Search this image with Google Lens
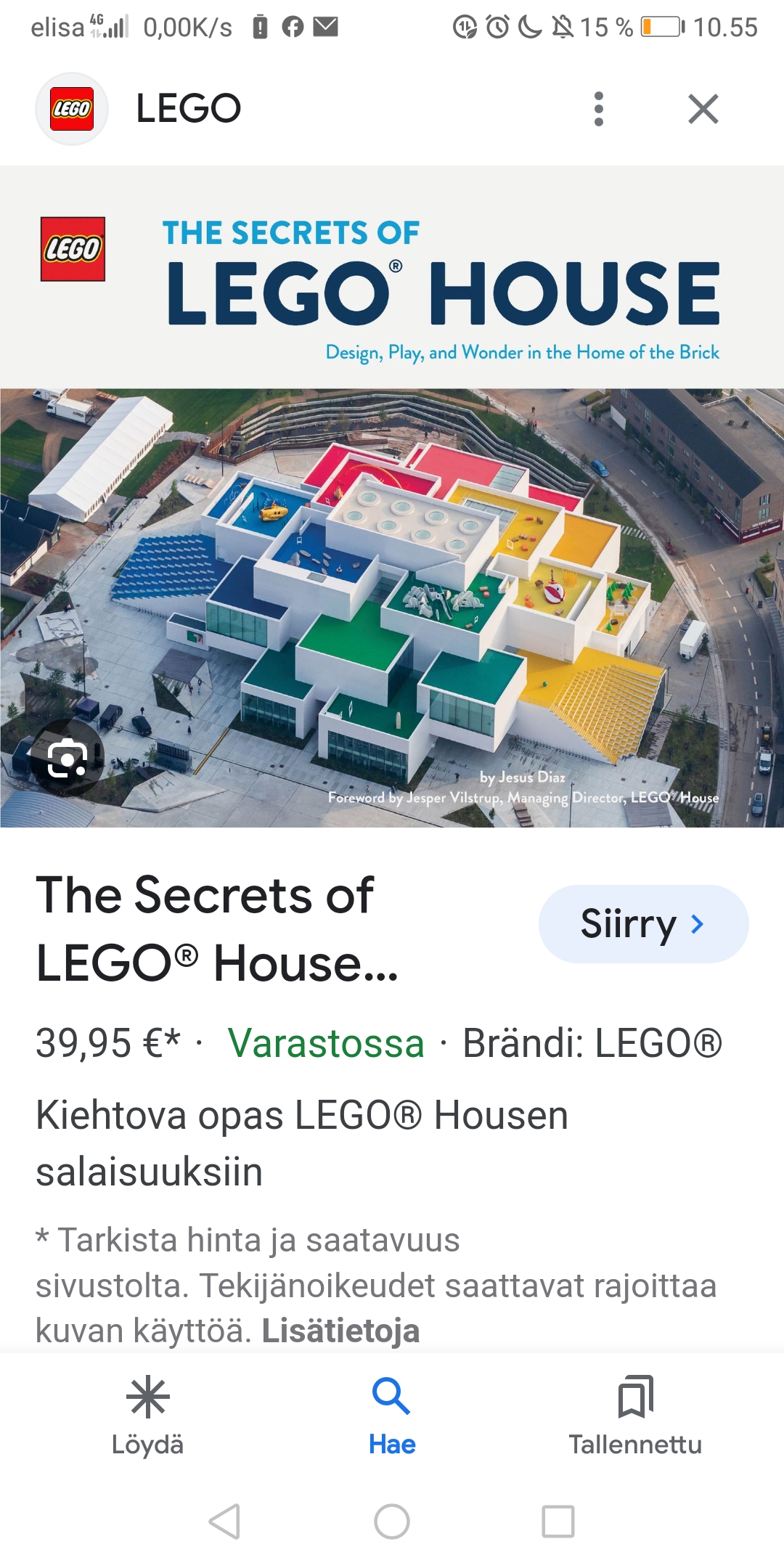Image resolution: width=784 pixels, height=1568 pixels. 67,759
